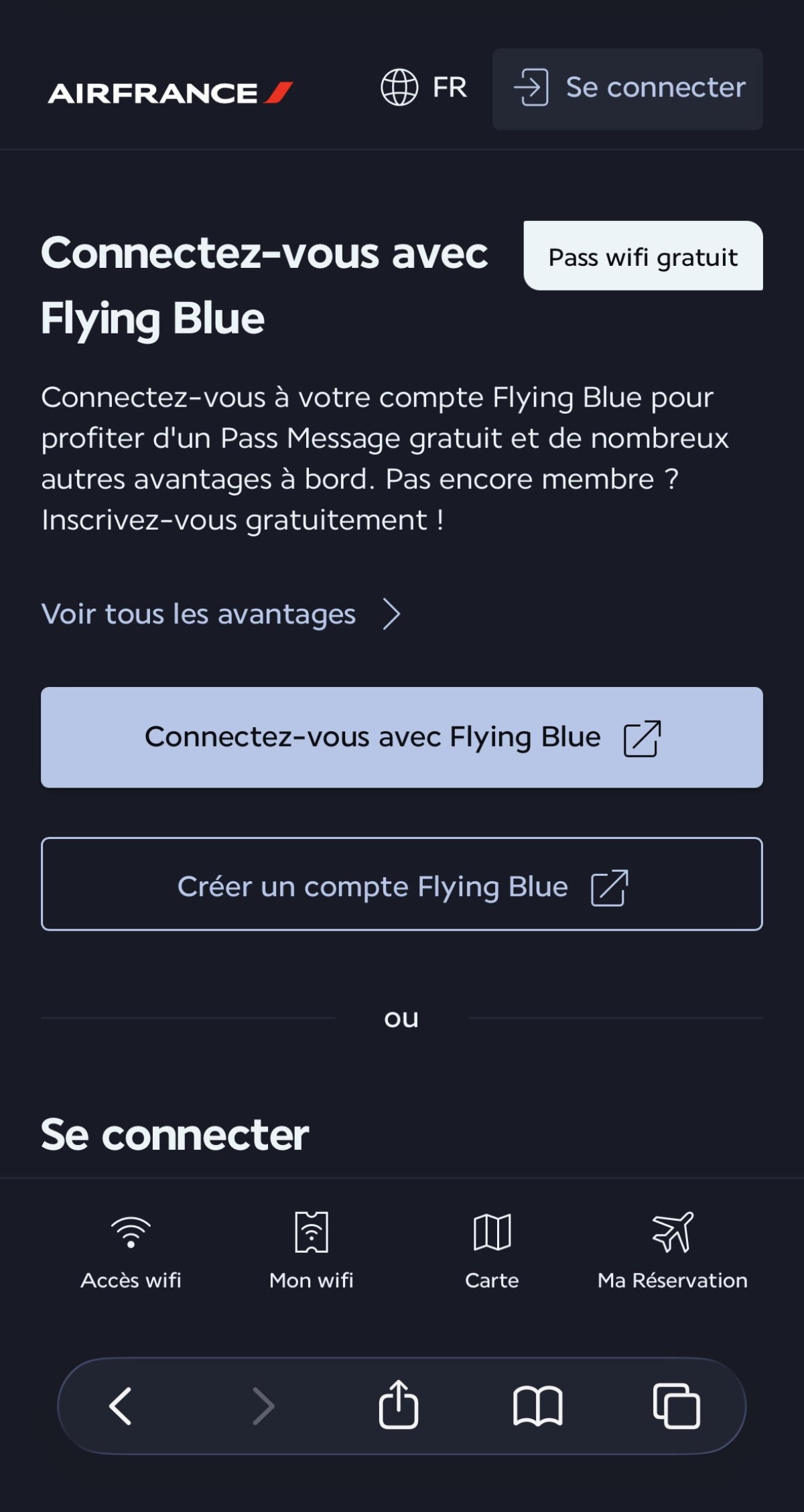This screenshot has width=804, height=1512.
Task: Go back with the browser back arrow
Action: 121,1406
